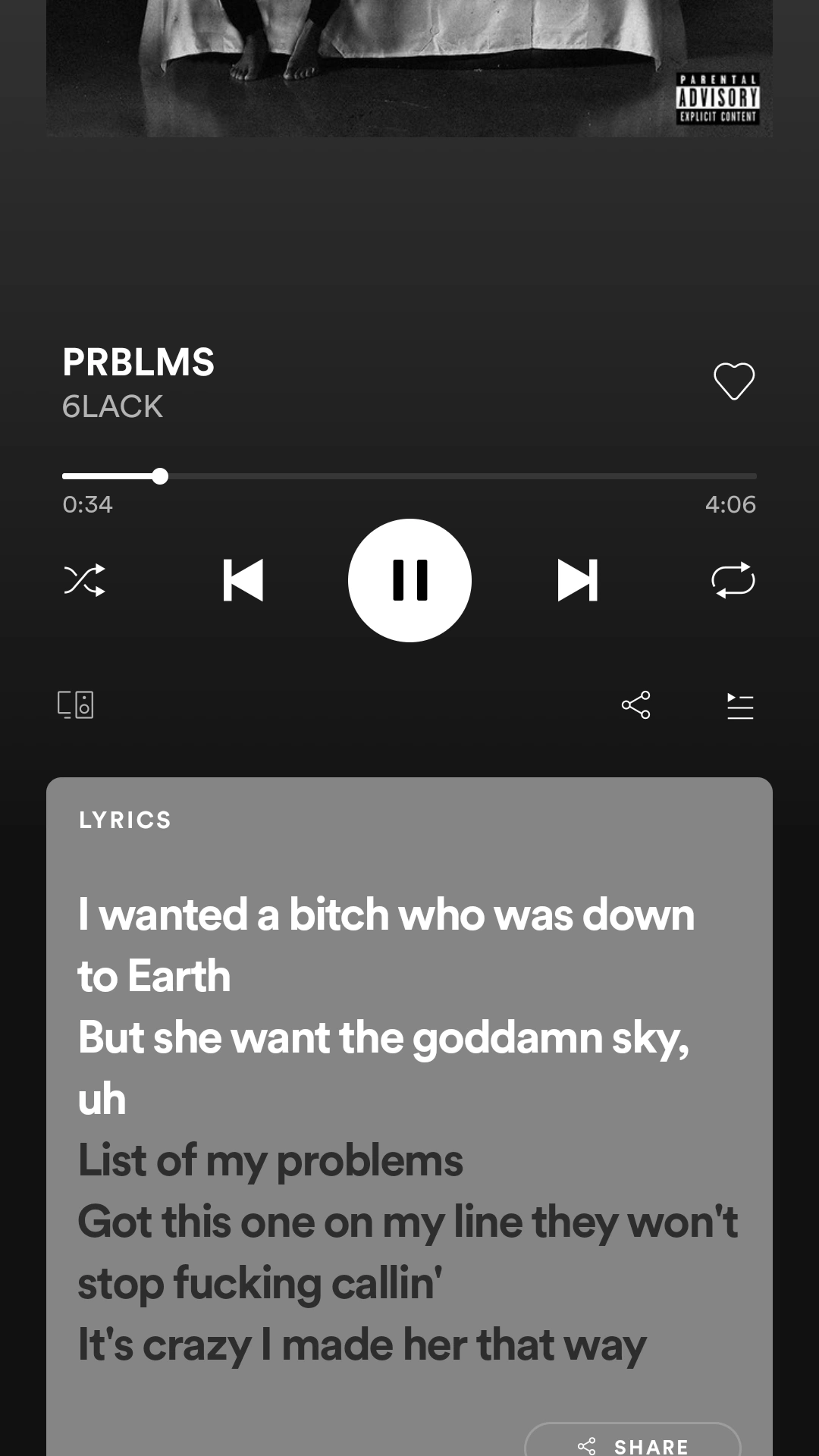
Task: Toggle repeat mode
Action: (x=733, y=580)
